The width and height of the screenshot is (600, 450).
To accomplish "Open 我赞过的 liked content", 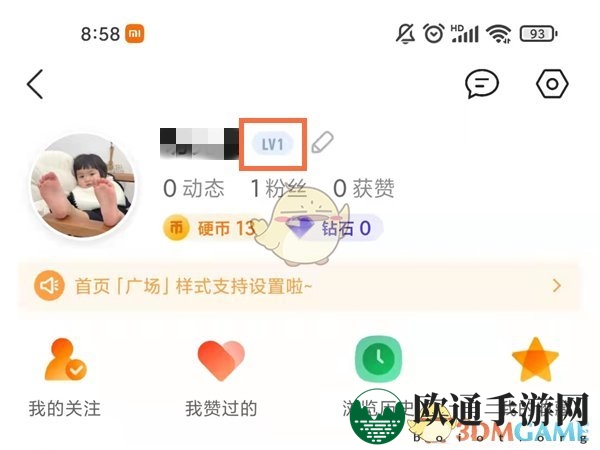I will click(221, 375).
